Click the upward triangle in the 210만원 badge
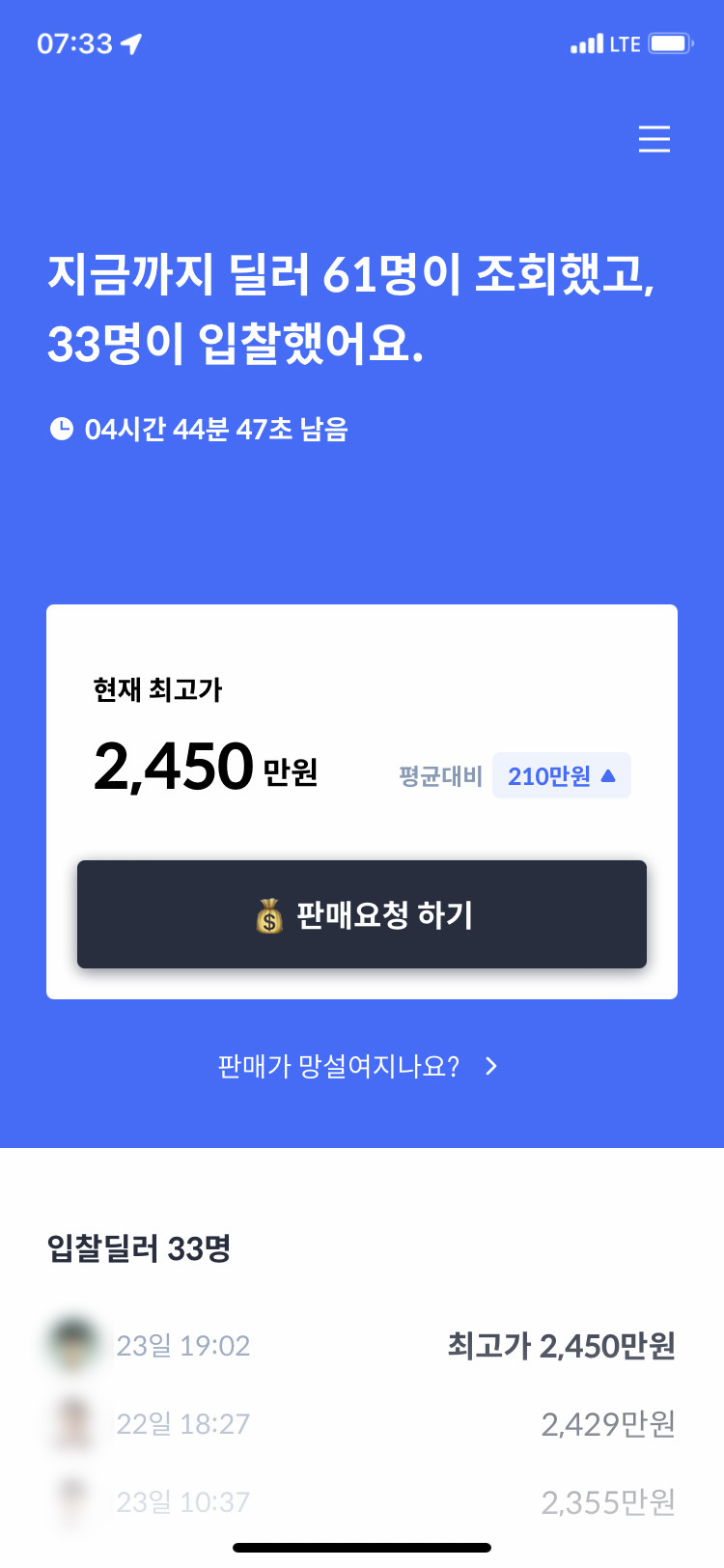 tap(610, 774)
